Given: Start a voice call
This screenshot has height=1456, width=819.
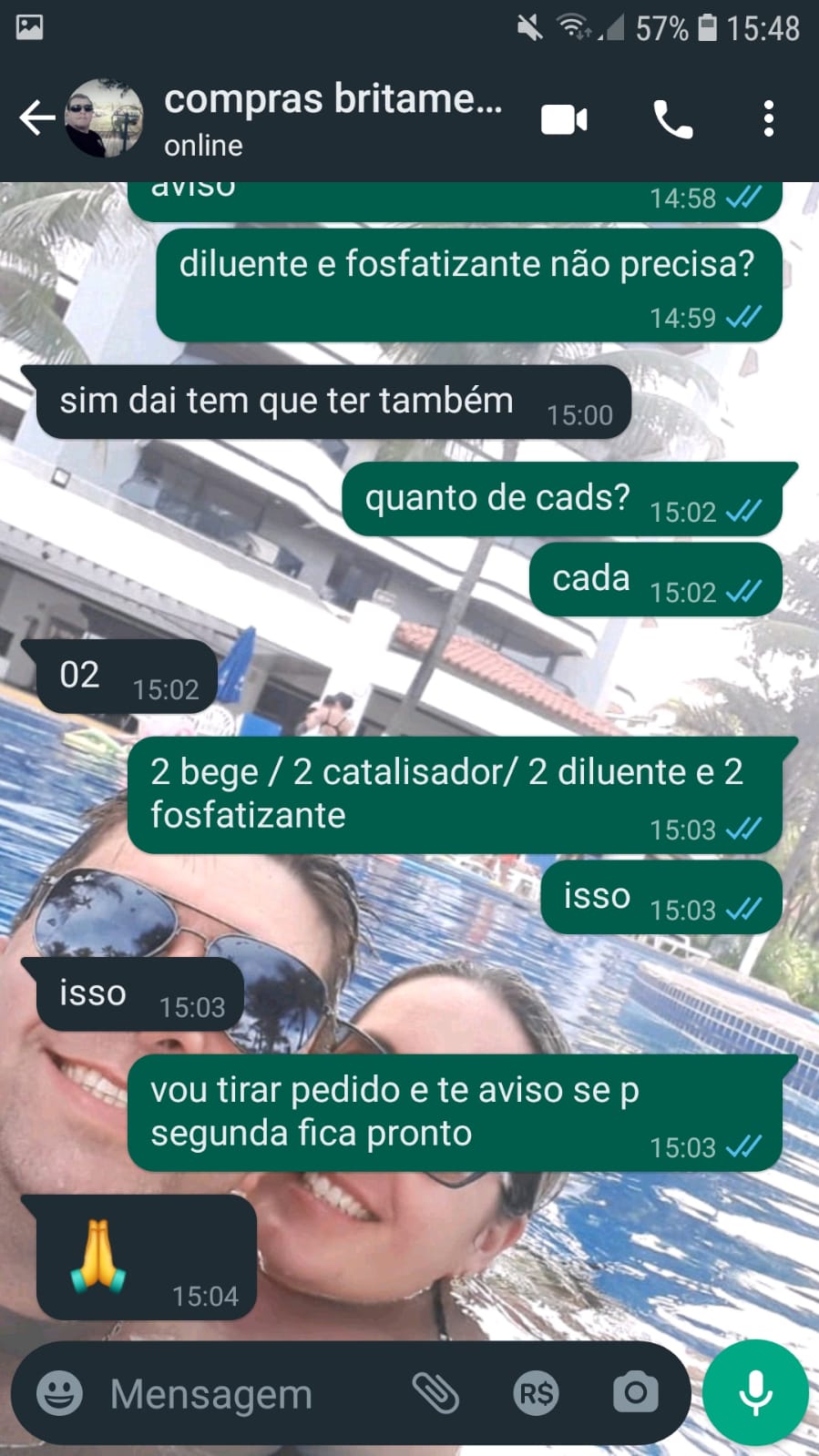Looking at the screenshot, I should coord(673,119).
